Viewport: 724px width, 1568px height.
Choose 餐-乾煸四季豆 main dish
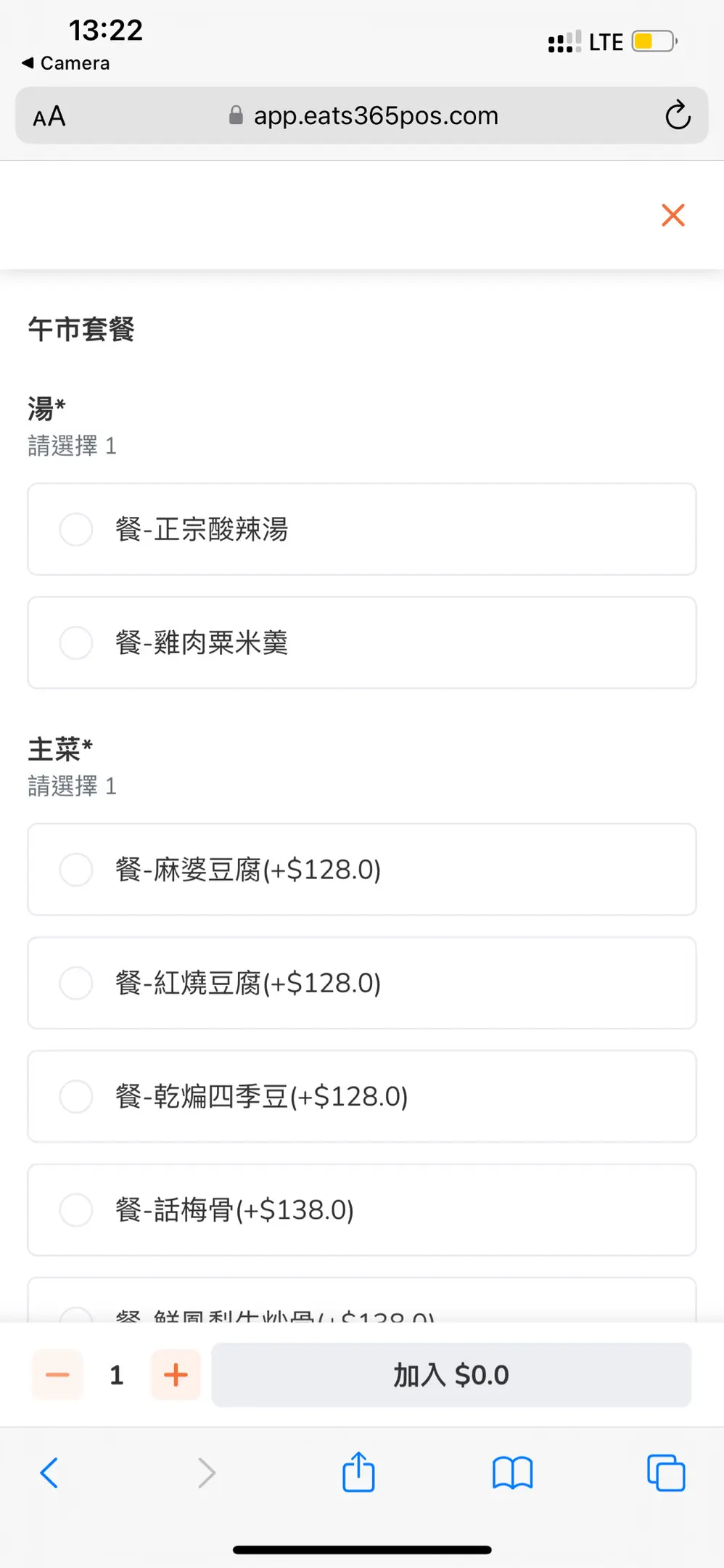pos(362,1096)
